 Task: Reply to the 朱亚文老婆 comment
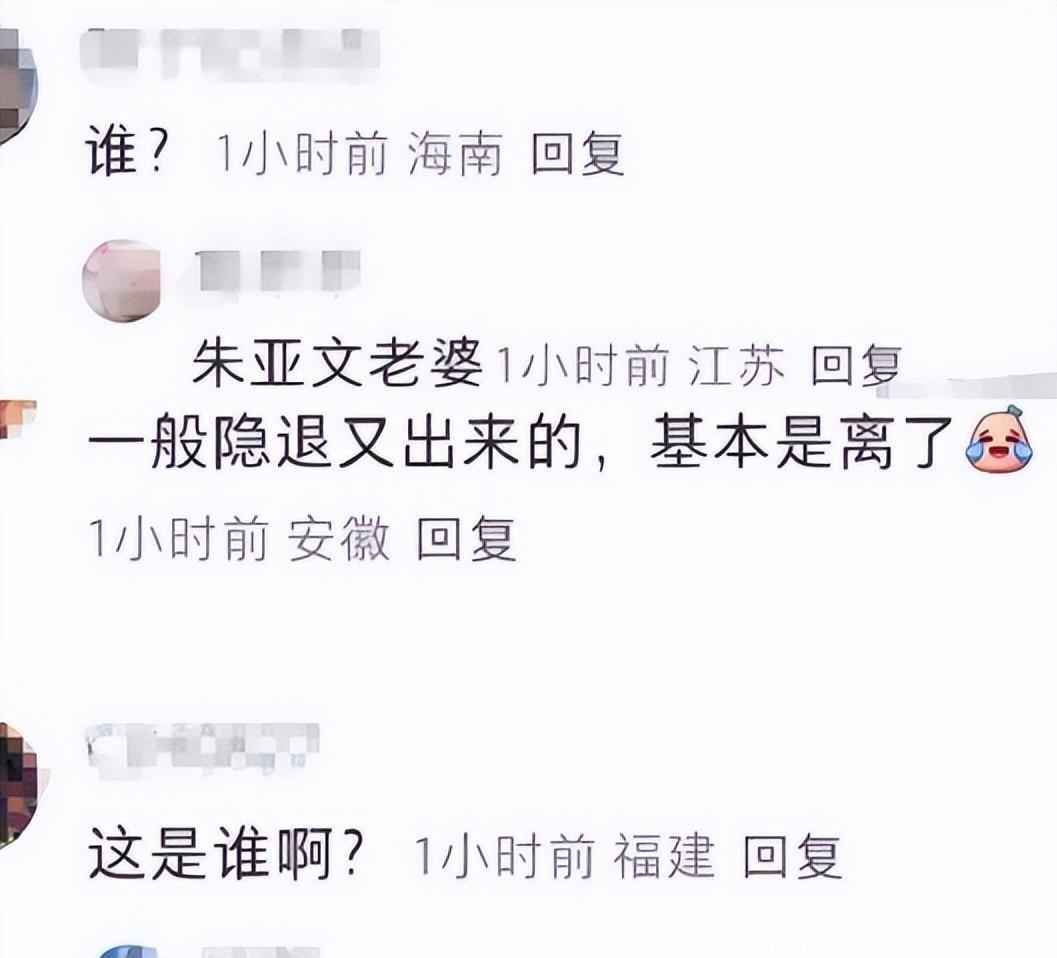pos(856,368)
